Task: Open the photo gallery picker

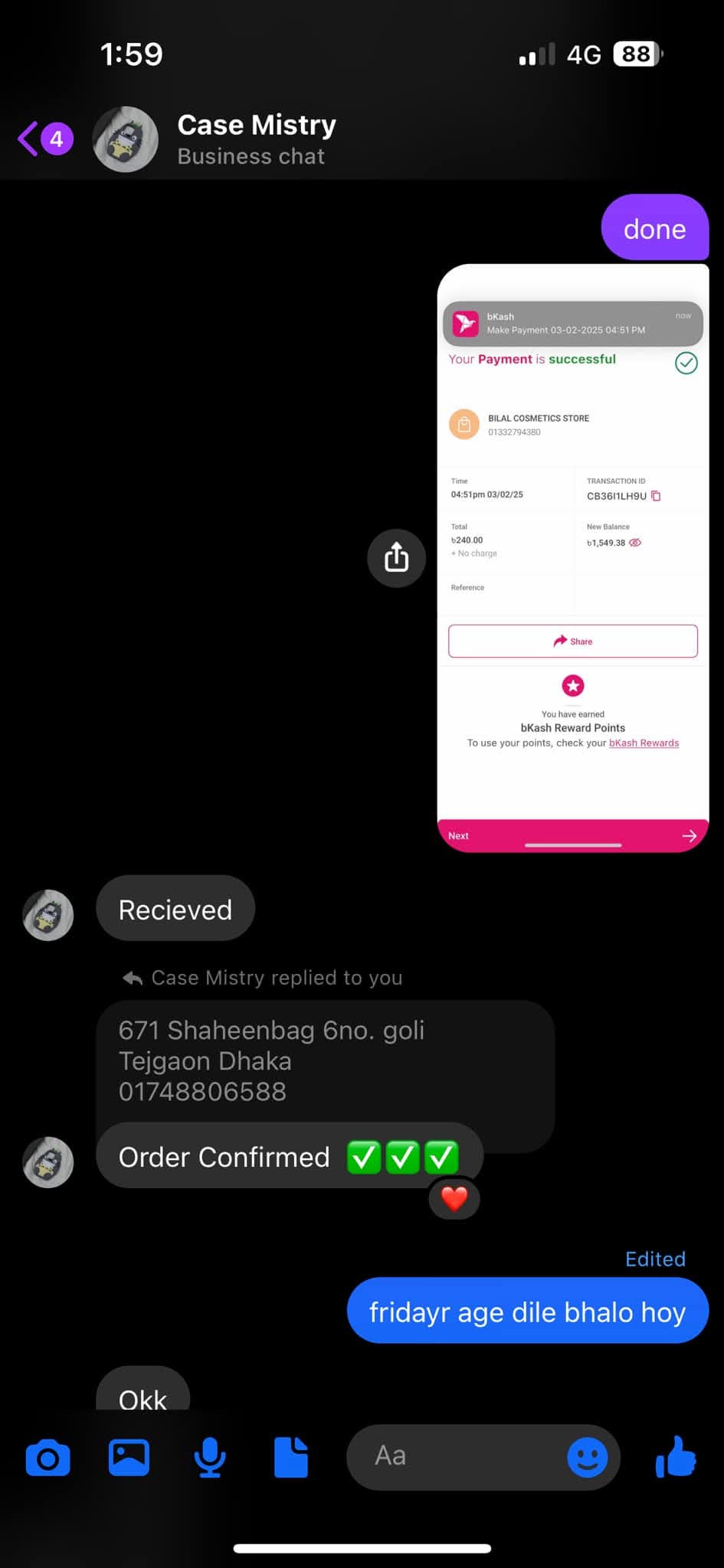Action: pos(129,1457)
